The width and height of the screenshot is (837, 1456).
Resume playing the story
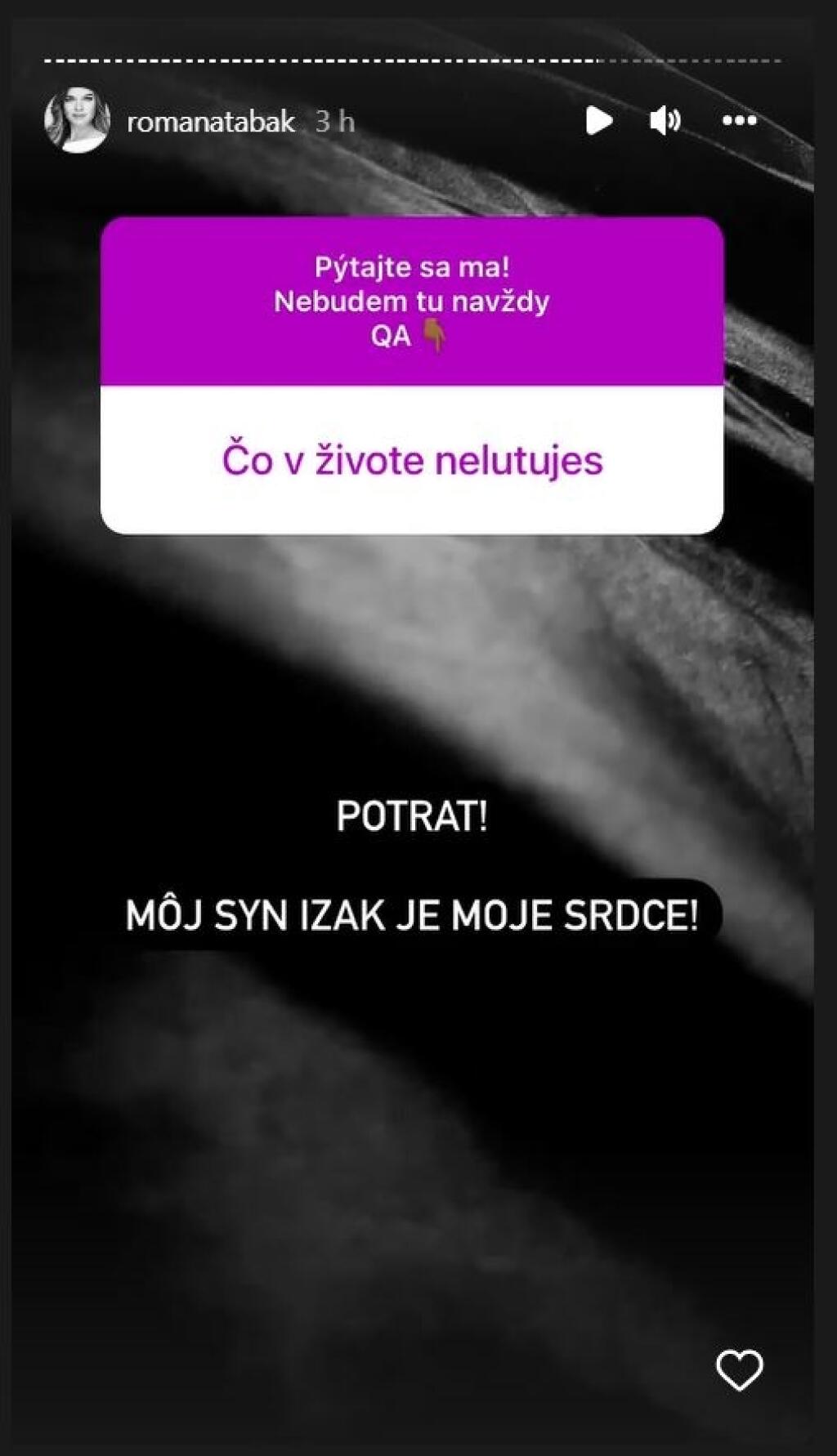(x=598, y=121)
